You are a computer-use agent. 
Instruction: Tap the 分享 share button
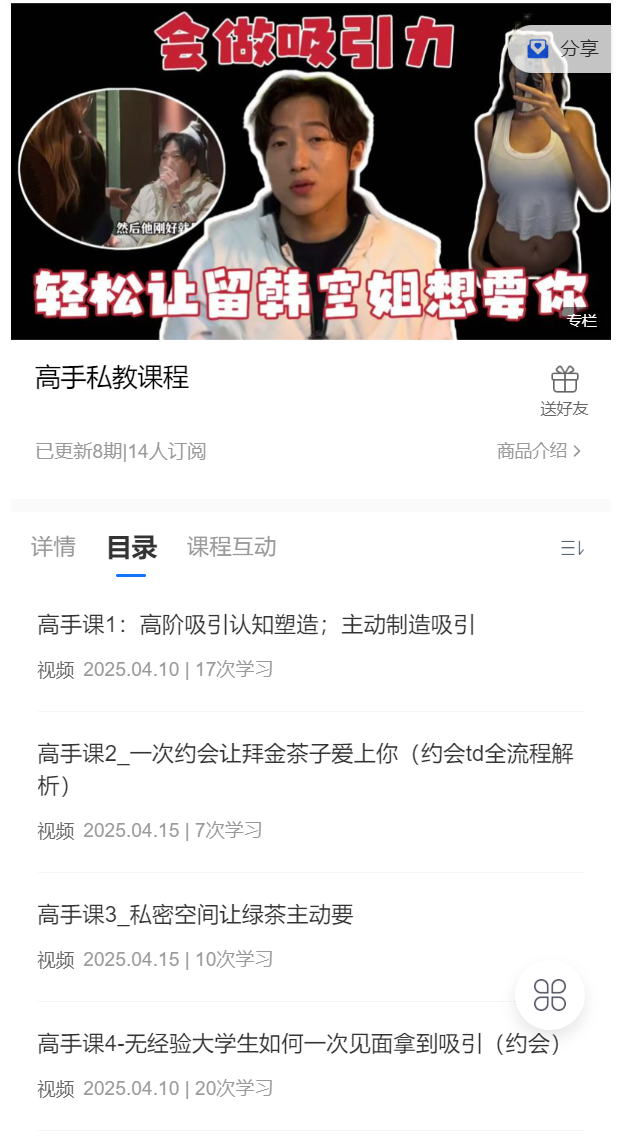point(563,49)
